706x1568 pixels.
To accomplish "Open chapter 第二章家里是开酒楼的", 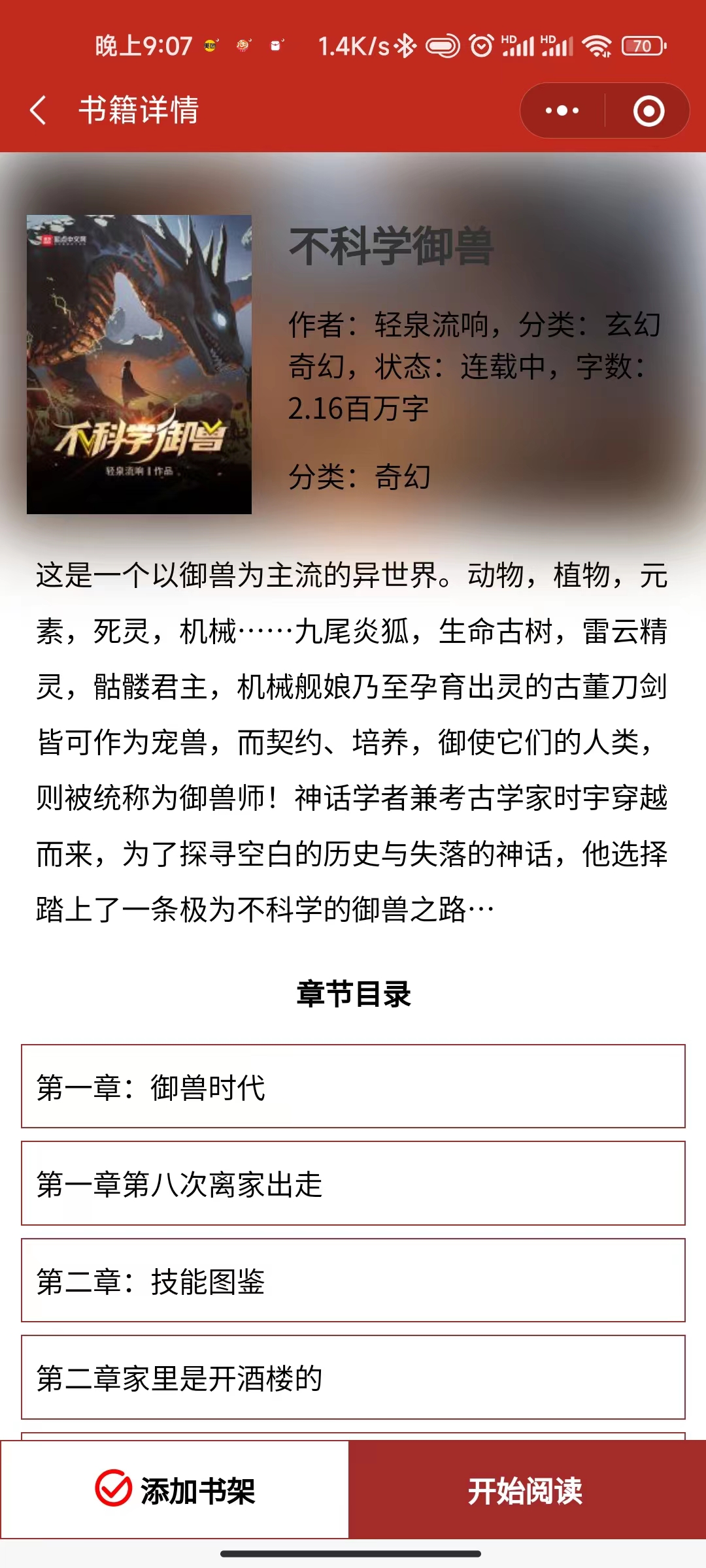I will 353,1379.
